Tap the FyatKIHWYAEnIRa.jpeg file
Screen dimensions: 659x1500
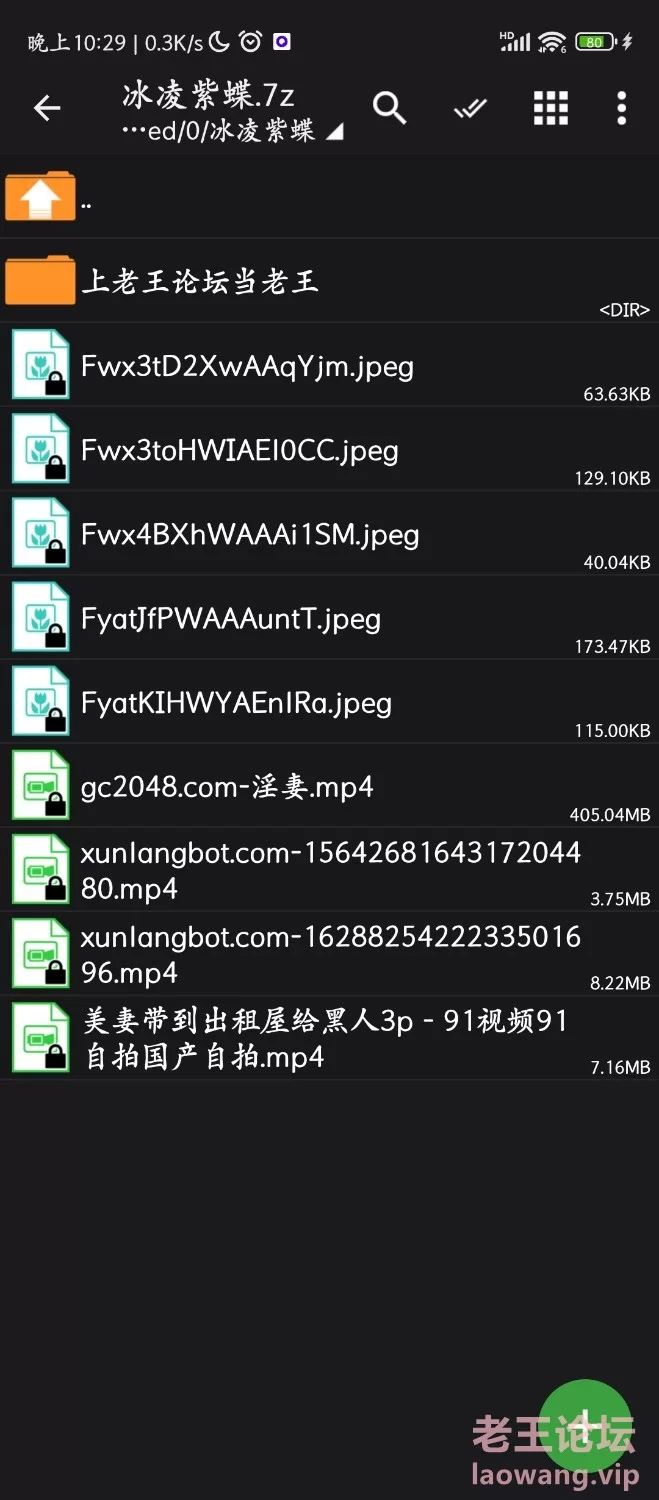tap(329, 702)
